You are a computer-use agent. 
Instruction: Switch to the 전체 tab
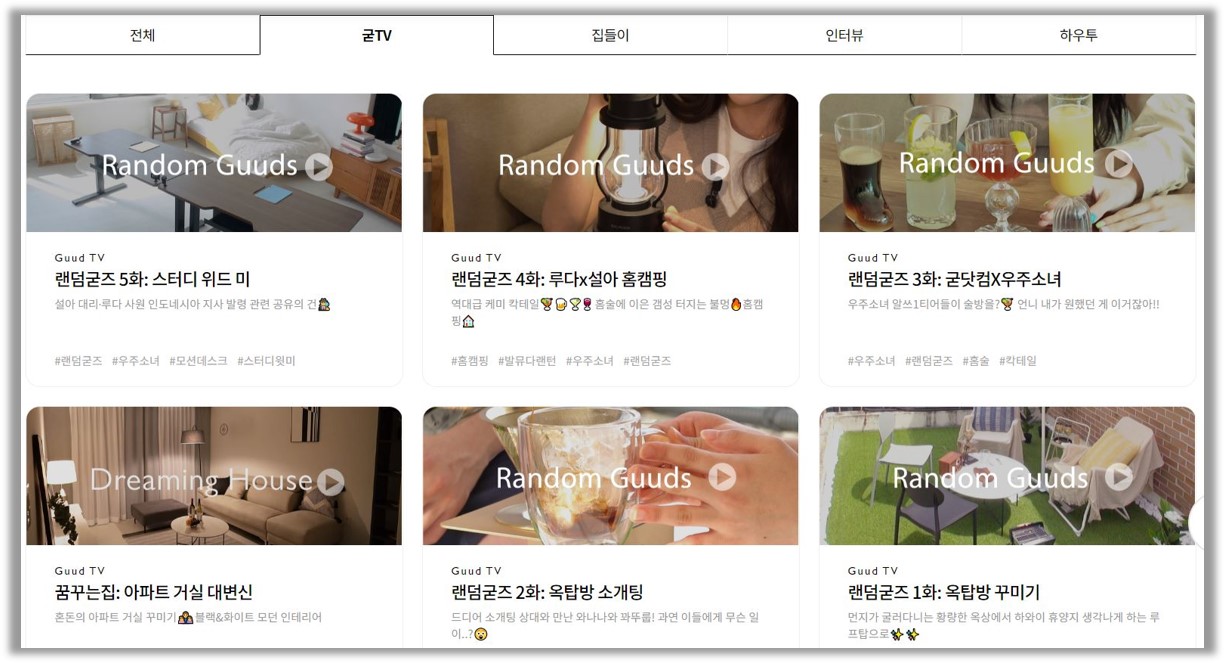(142, 36)
